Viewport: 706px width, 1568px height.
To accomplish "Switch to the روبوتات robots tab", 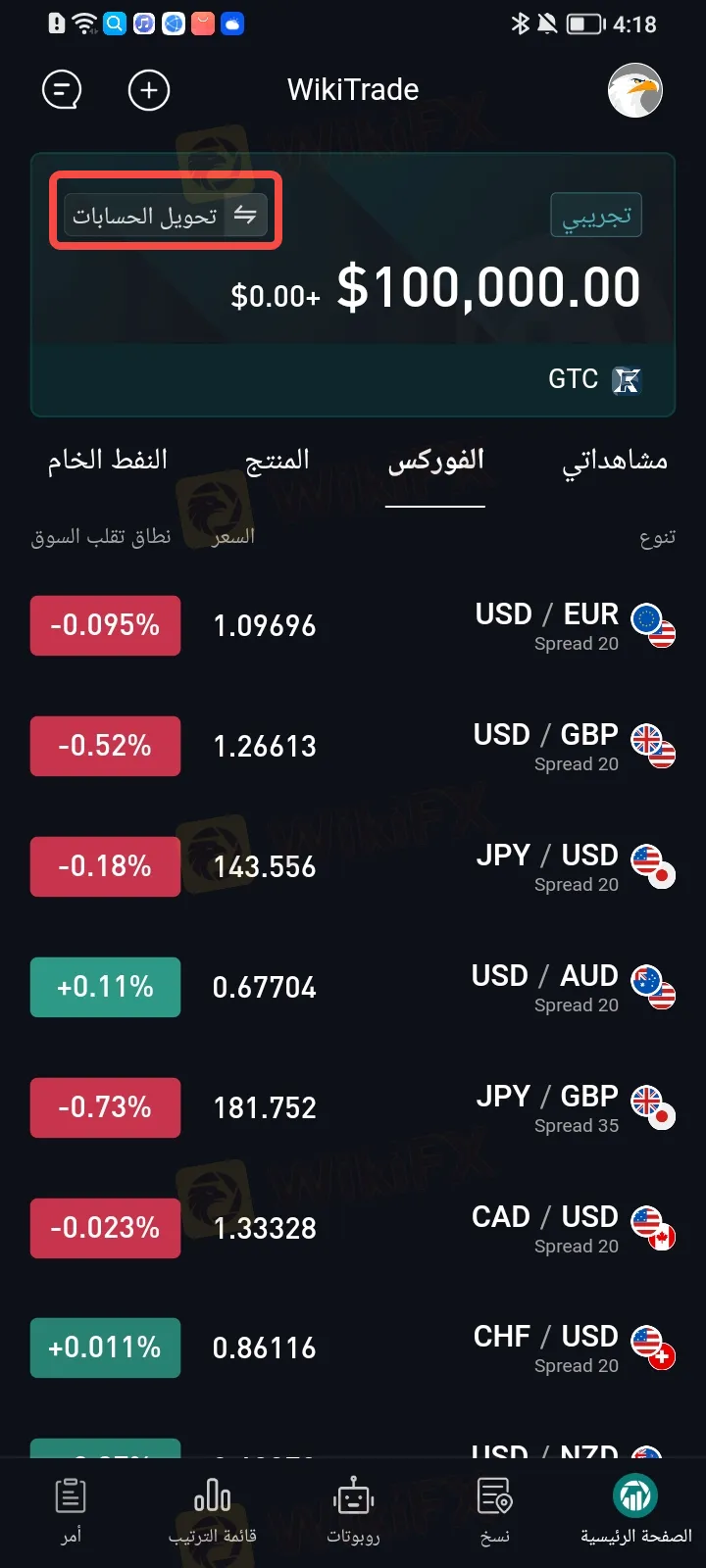I will pos(353,1511).
